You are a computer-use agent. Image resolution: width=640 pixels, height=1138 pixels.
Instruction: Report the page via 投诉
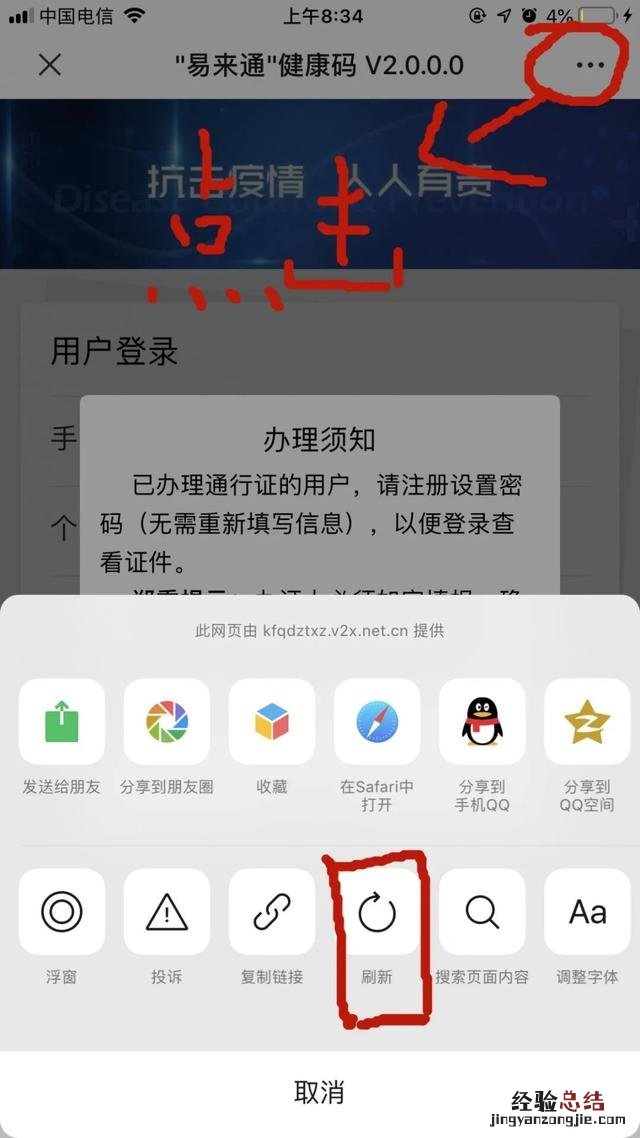(x=167, y=912)
